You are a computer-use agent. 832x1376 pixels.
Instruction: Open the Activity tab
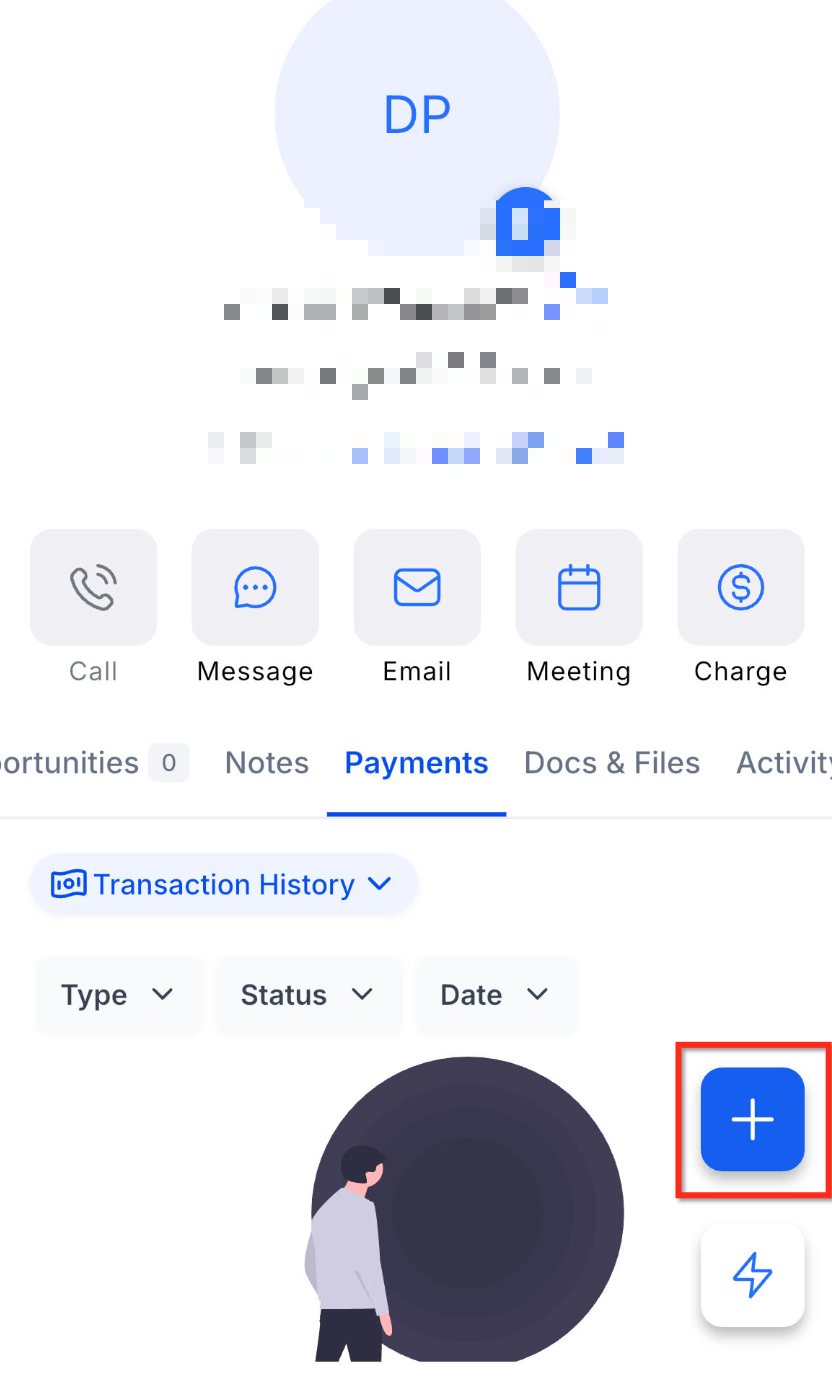pos(784,763)
